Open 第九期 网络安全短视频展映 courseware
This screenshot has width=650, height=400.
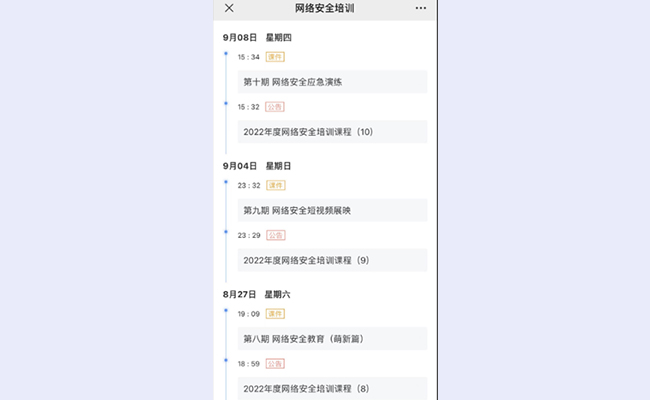click(x=331, y=210)
